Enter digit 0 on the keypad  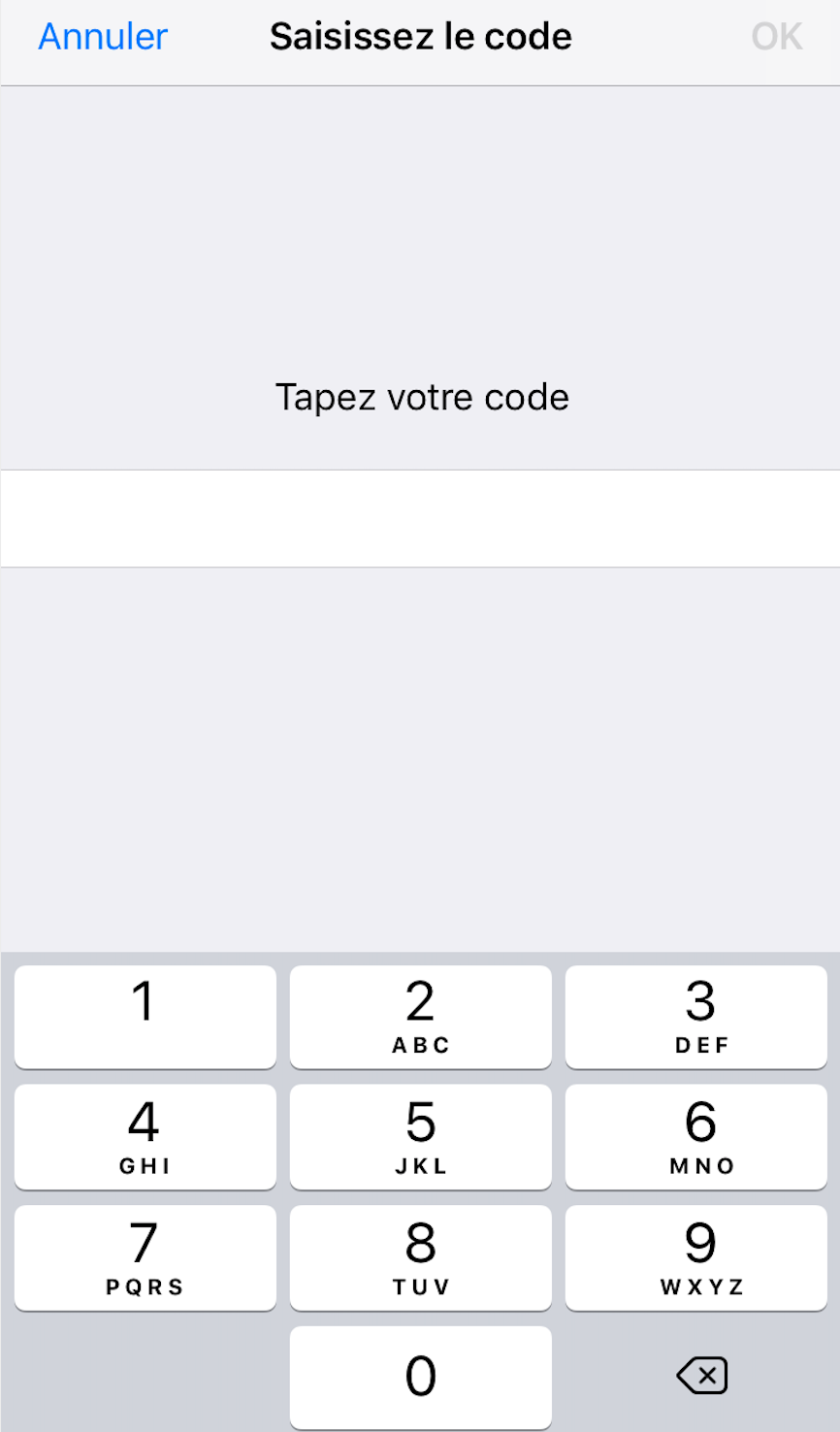(420, 1377)
